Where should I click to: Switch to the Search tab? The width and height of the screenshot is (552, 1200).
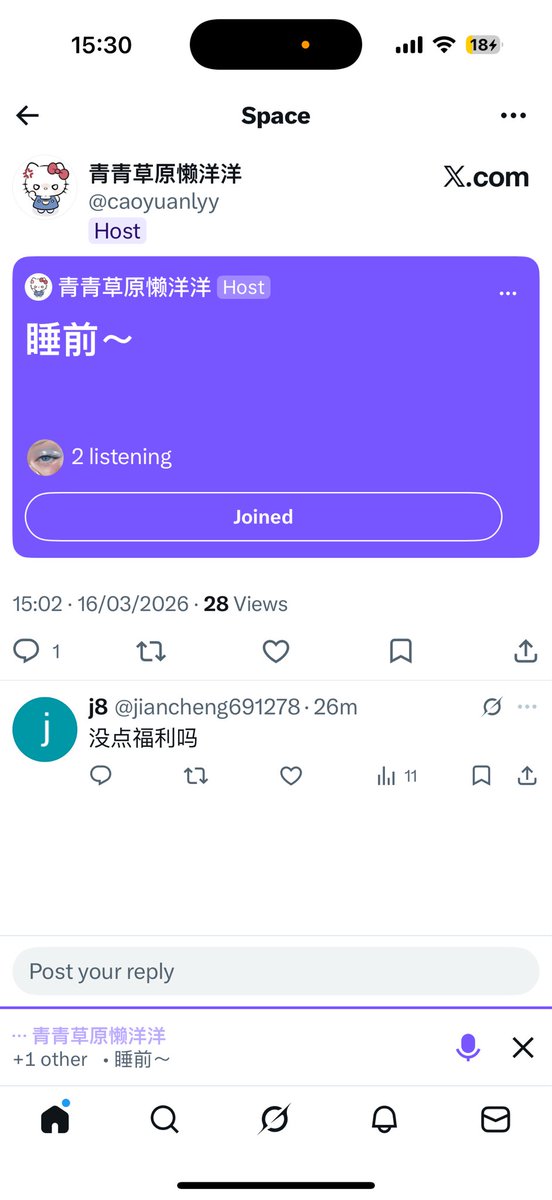(165, 1120)
